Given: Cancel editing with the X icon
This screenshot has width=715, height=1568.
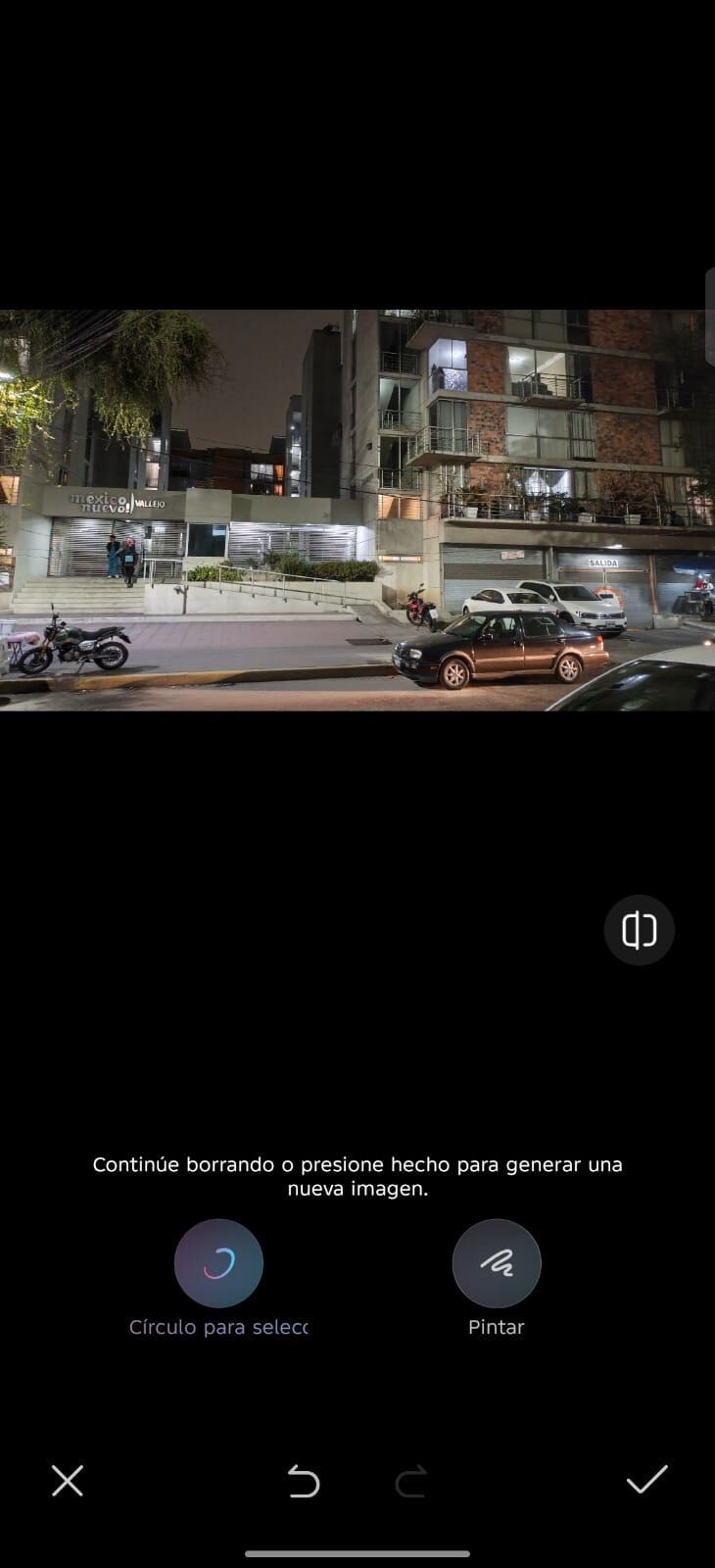Looking at the screenshot, I should point(68,1480).
